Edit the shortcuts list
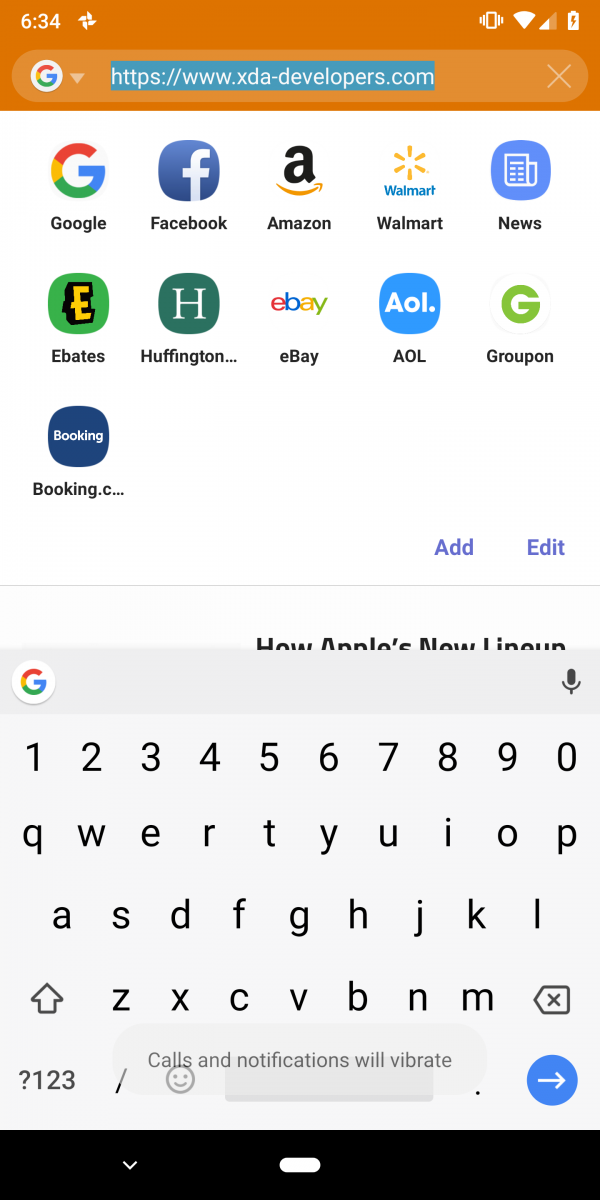Viewport: 600px width, 1200px height. coord(546,547)
